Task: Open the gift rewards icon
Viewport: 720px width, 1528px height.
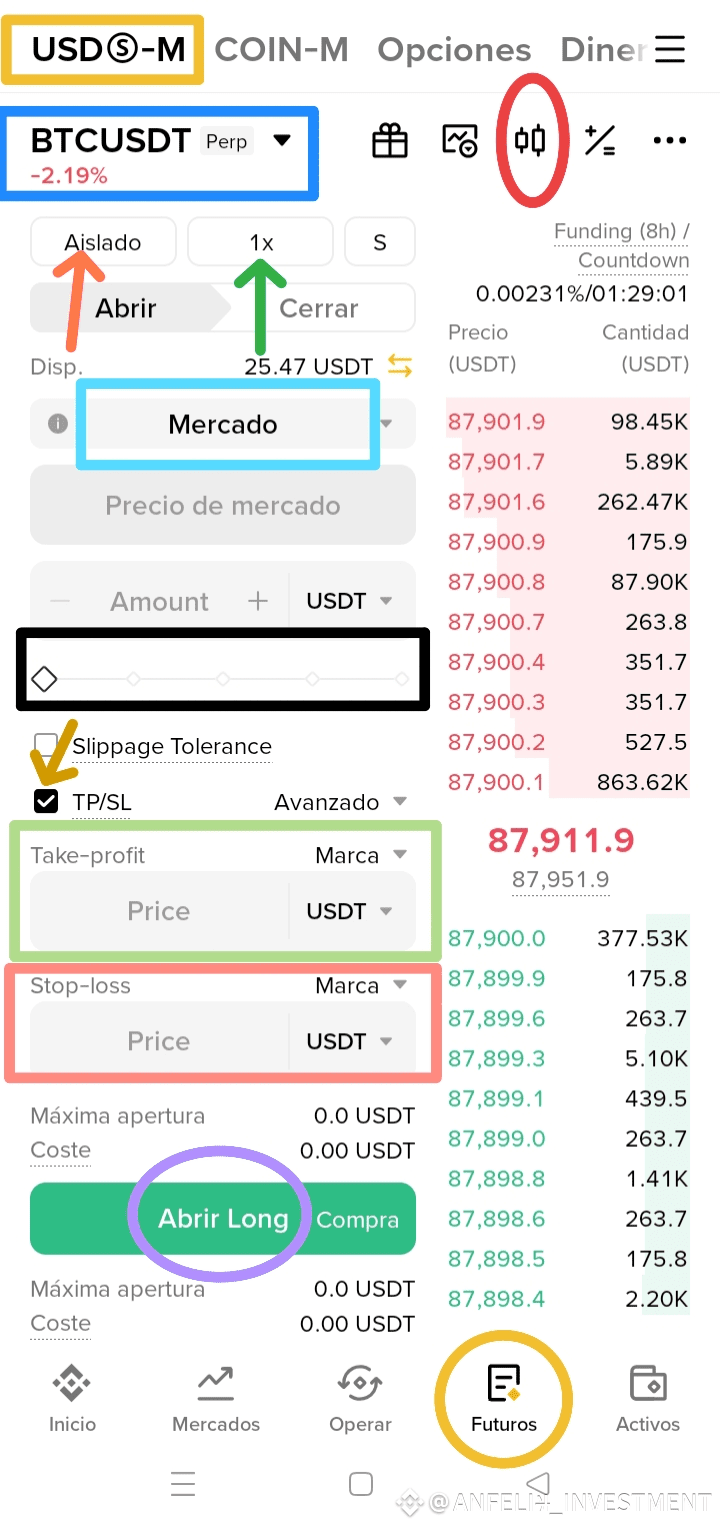Action: 389,141
